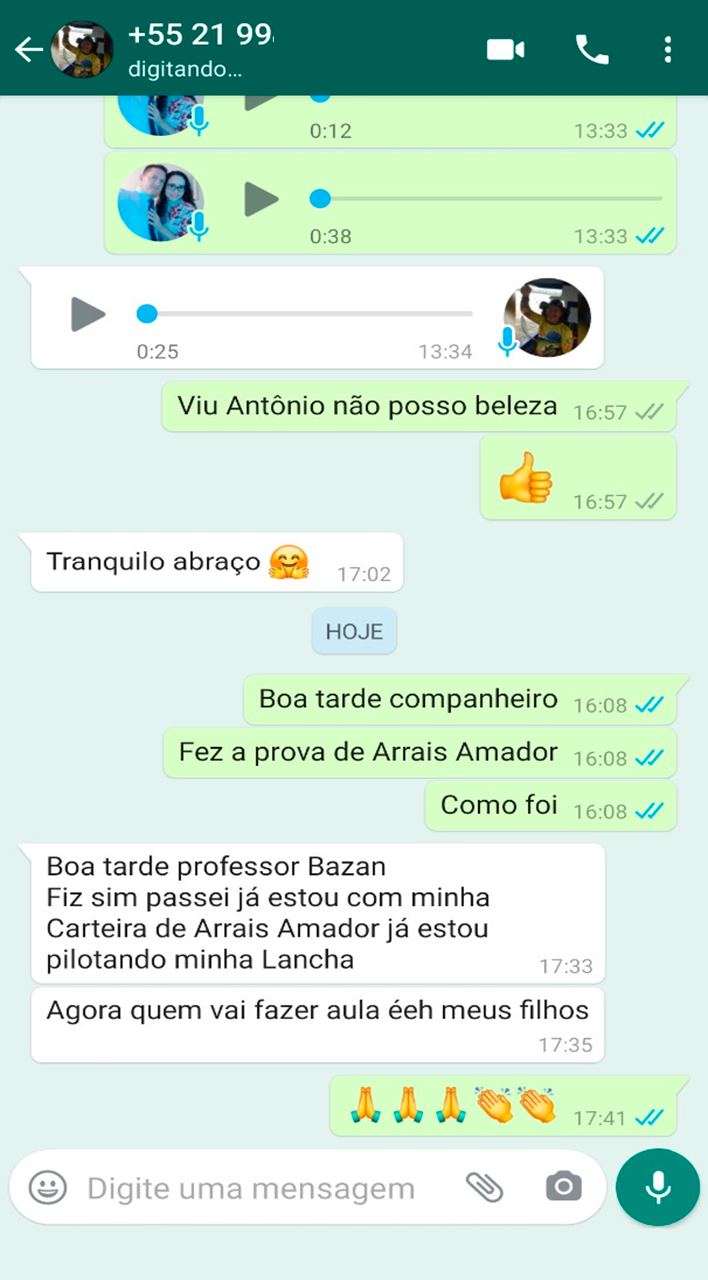Tap the microphone to record audio

(x=657, y=1187)
